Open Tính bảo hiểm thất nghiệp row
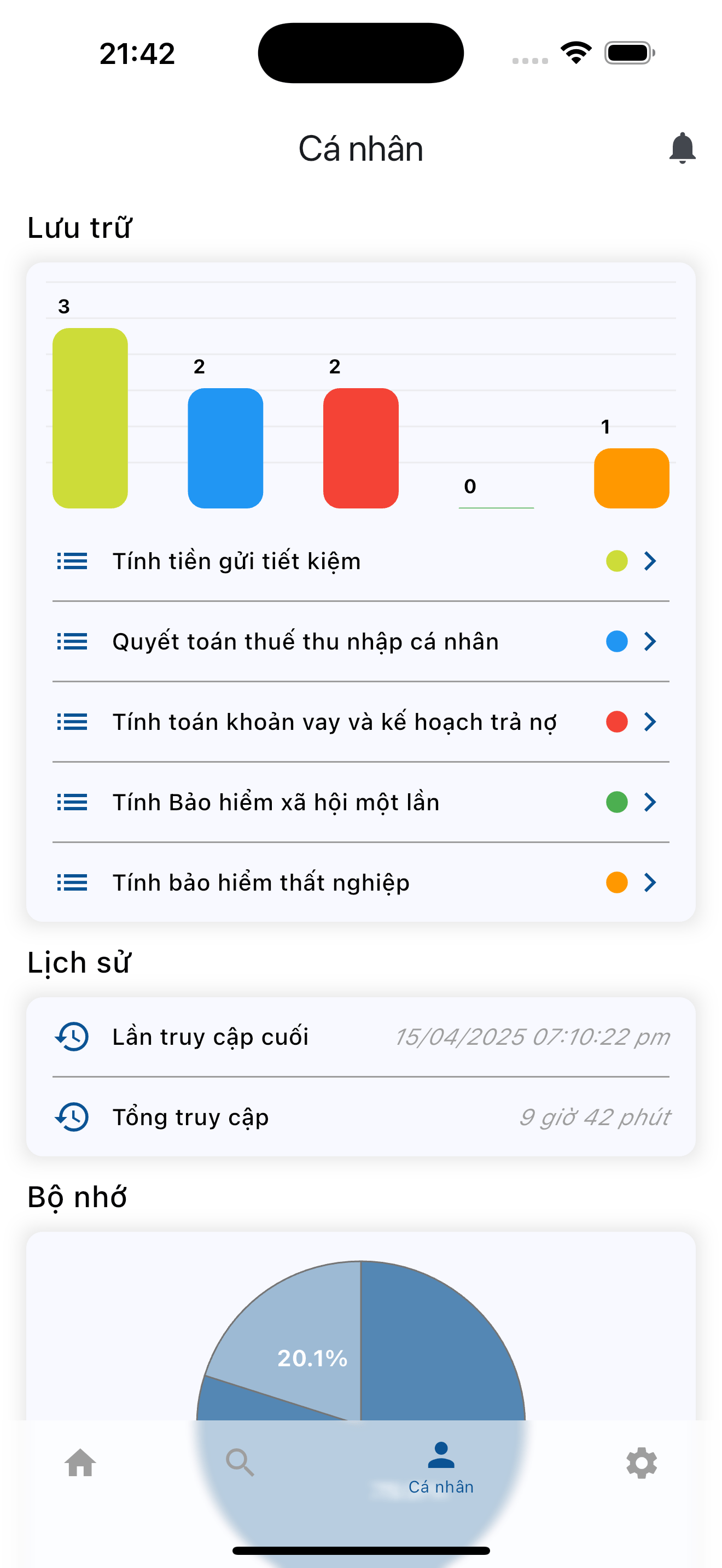722x1568 pixels. pyautogui.click(x=360, y=882)
